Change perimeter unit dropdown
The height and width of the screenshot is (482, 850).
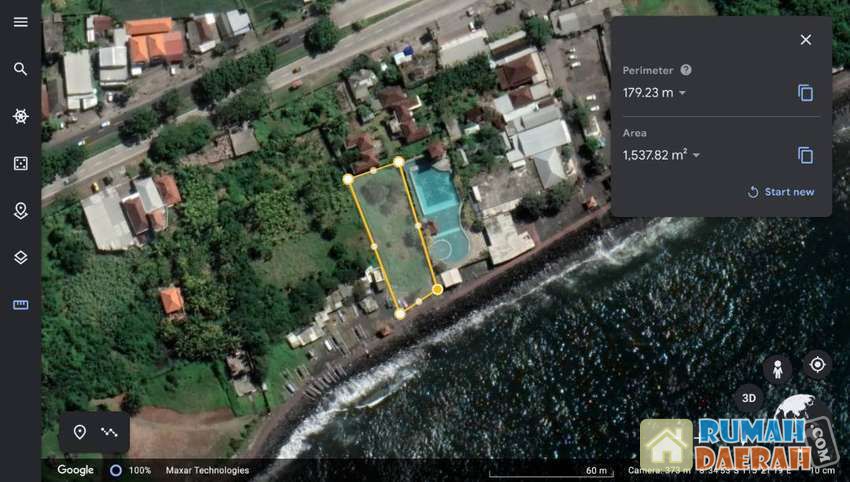click(x=682, y=93)
